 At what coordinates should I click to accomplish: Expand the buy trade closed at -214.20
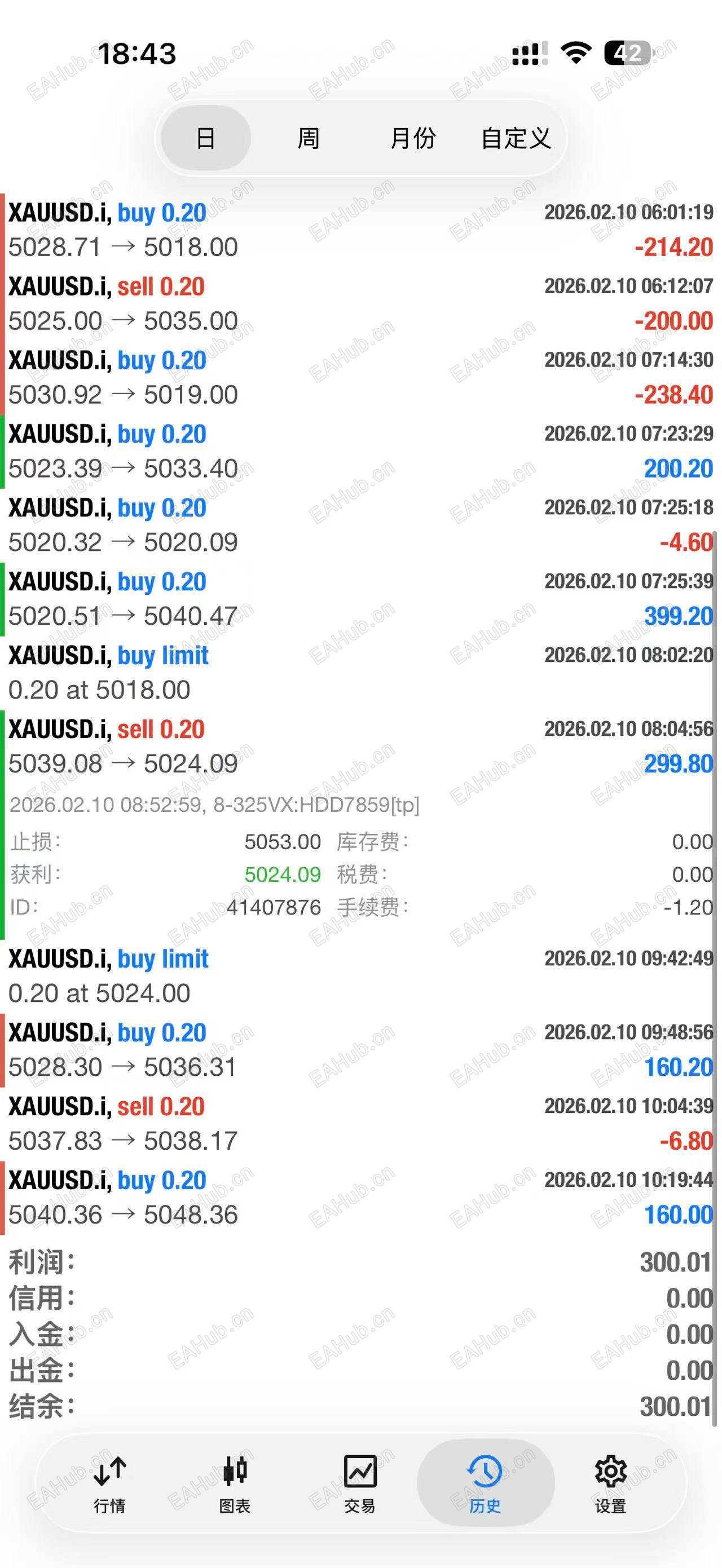coord(360,230)
